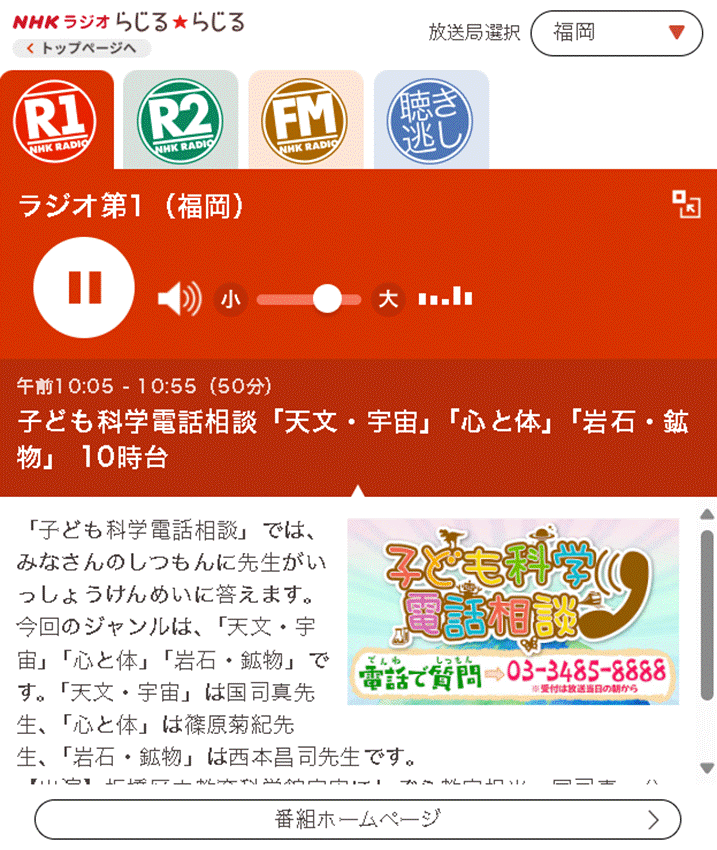Screen dimensions: 717x850
Task: Pause the radio playback
Action: (84, 287)
